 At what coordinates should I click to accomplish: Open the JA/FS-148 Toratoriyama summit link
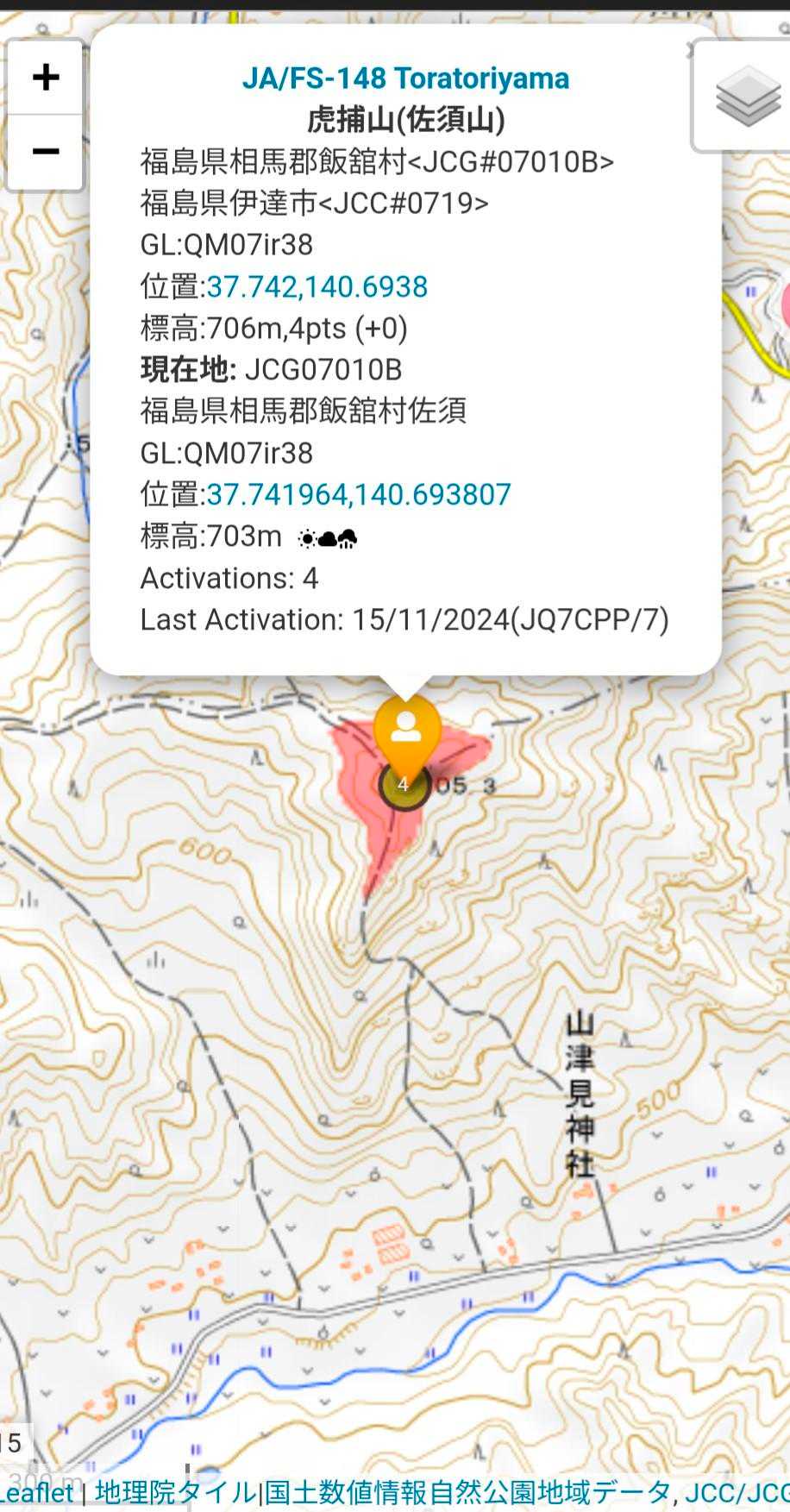(405, 78)
